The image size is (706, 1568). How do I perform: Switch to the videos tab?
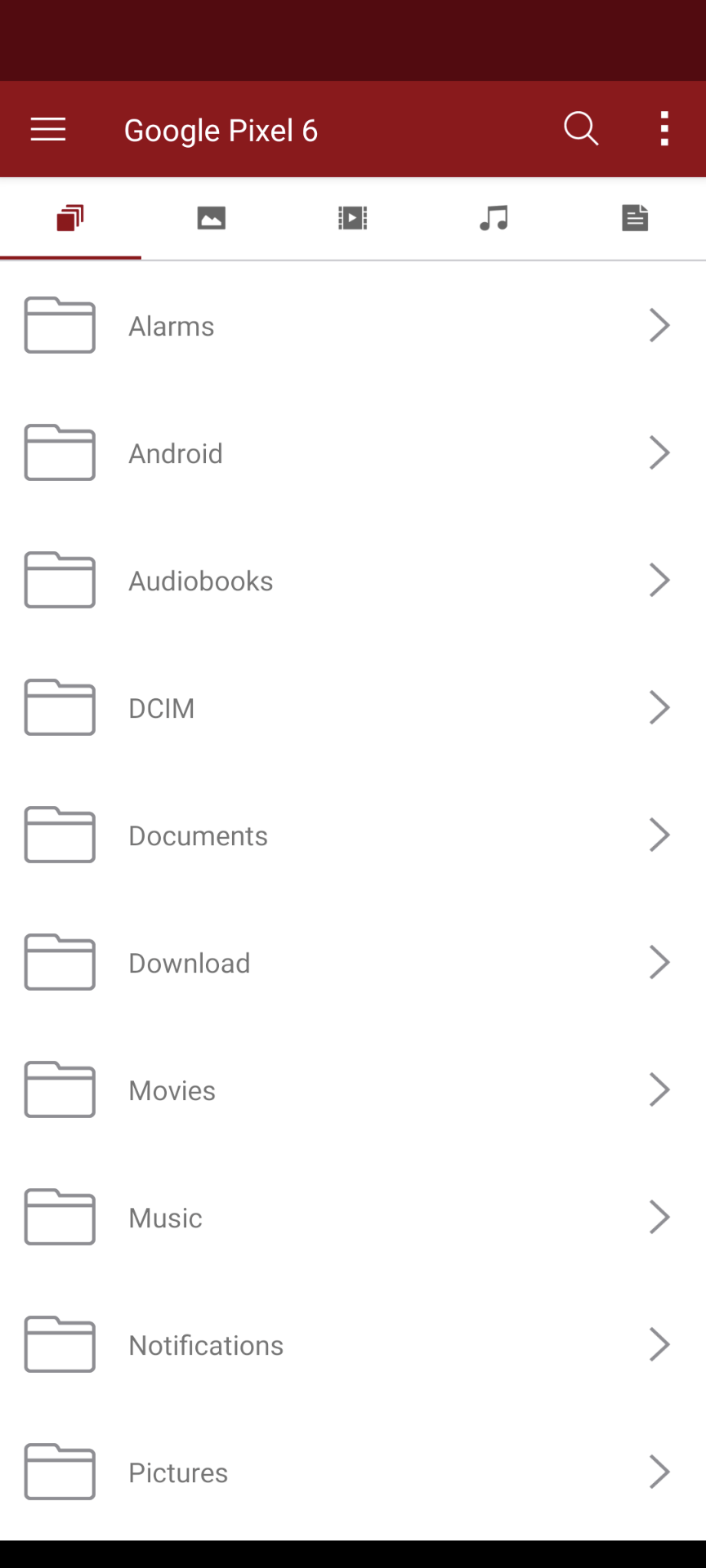click(x=352, y=218)
